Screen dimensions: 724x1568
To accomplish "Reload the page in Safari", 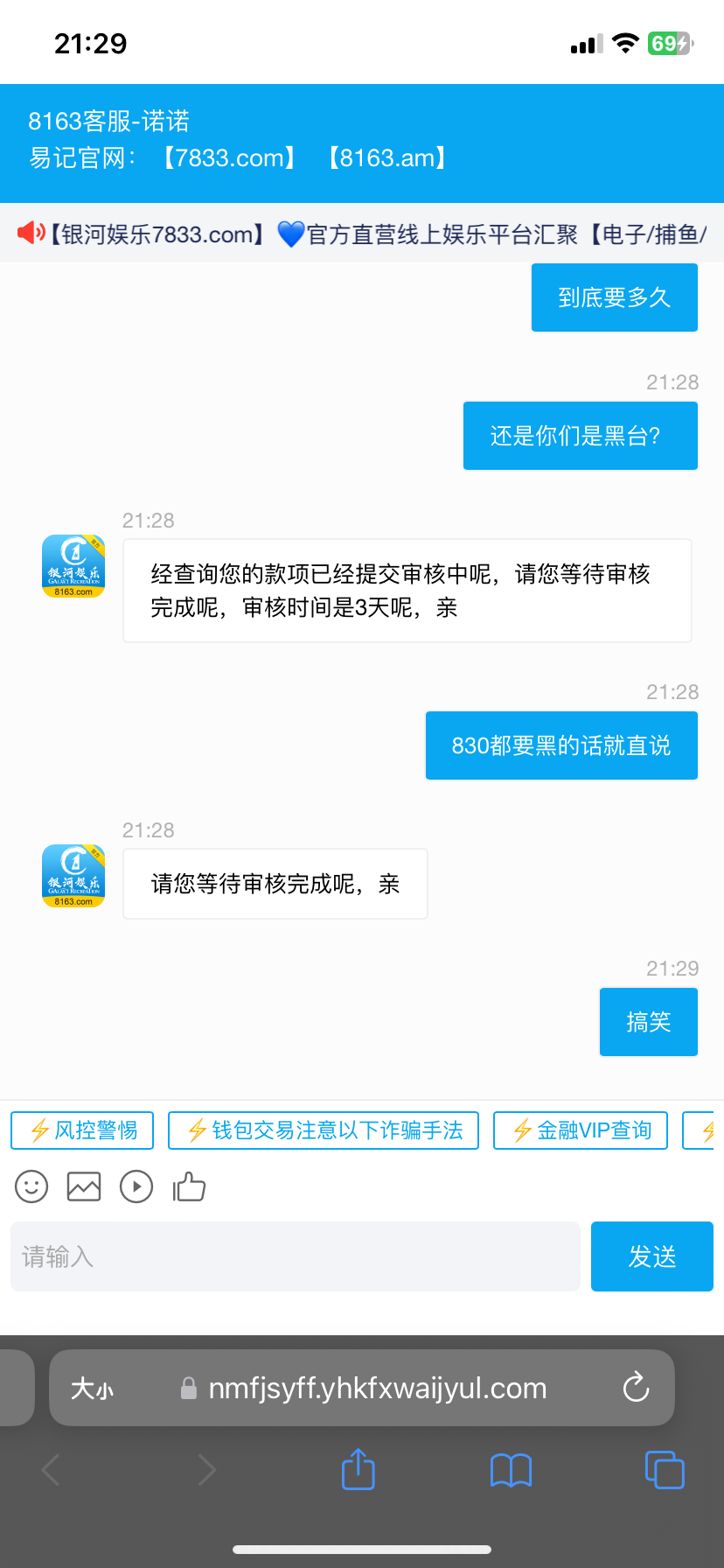I will tap(636, 1388).
